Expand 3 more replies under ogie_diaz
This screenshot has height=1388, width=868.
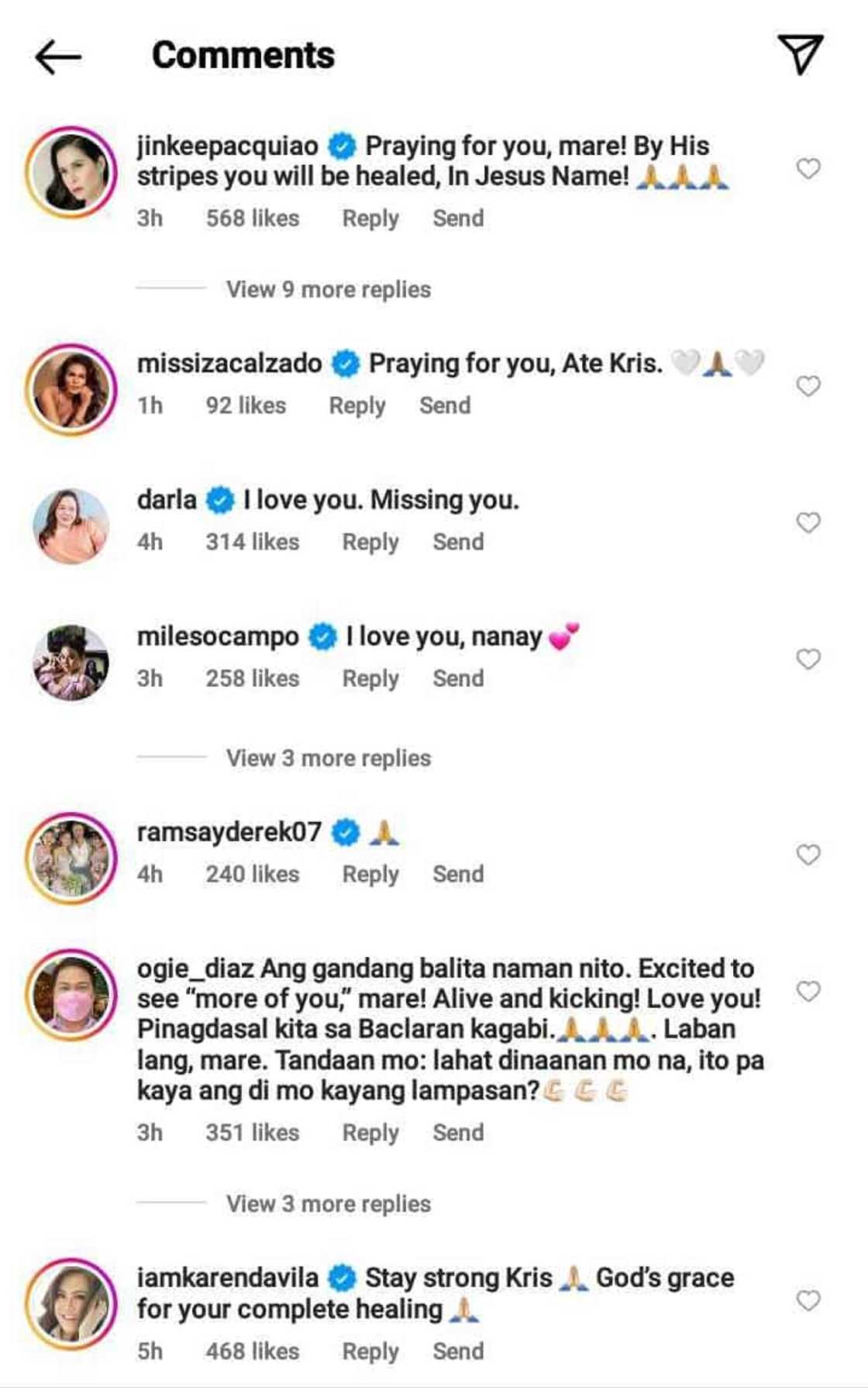pyautogui.click(x=328, y=1203)
